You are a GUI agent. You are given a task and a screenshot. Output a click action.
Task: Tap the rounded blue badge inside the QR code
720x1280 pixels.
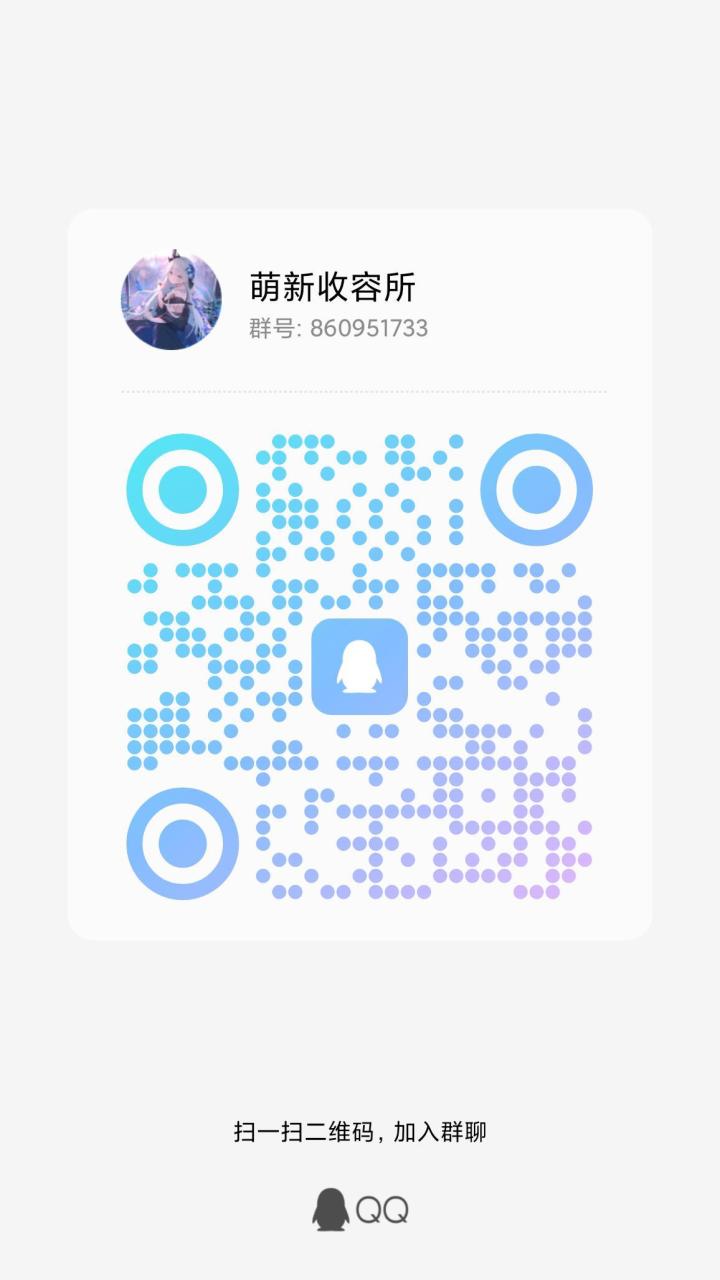tap(361, 668)
